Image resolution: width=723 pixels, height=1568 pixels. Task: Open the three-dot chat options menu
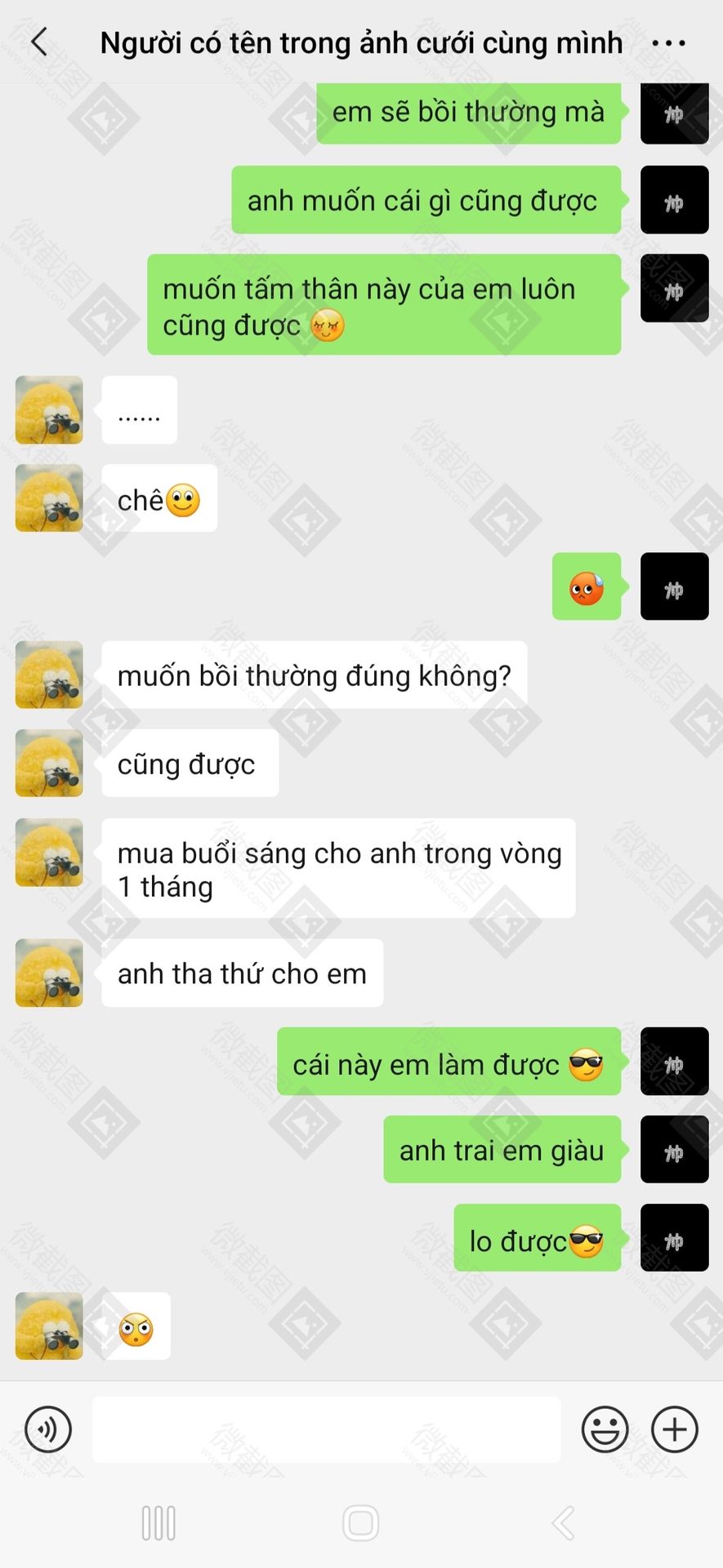(668, 42)
